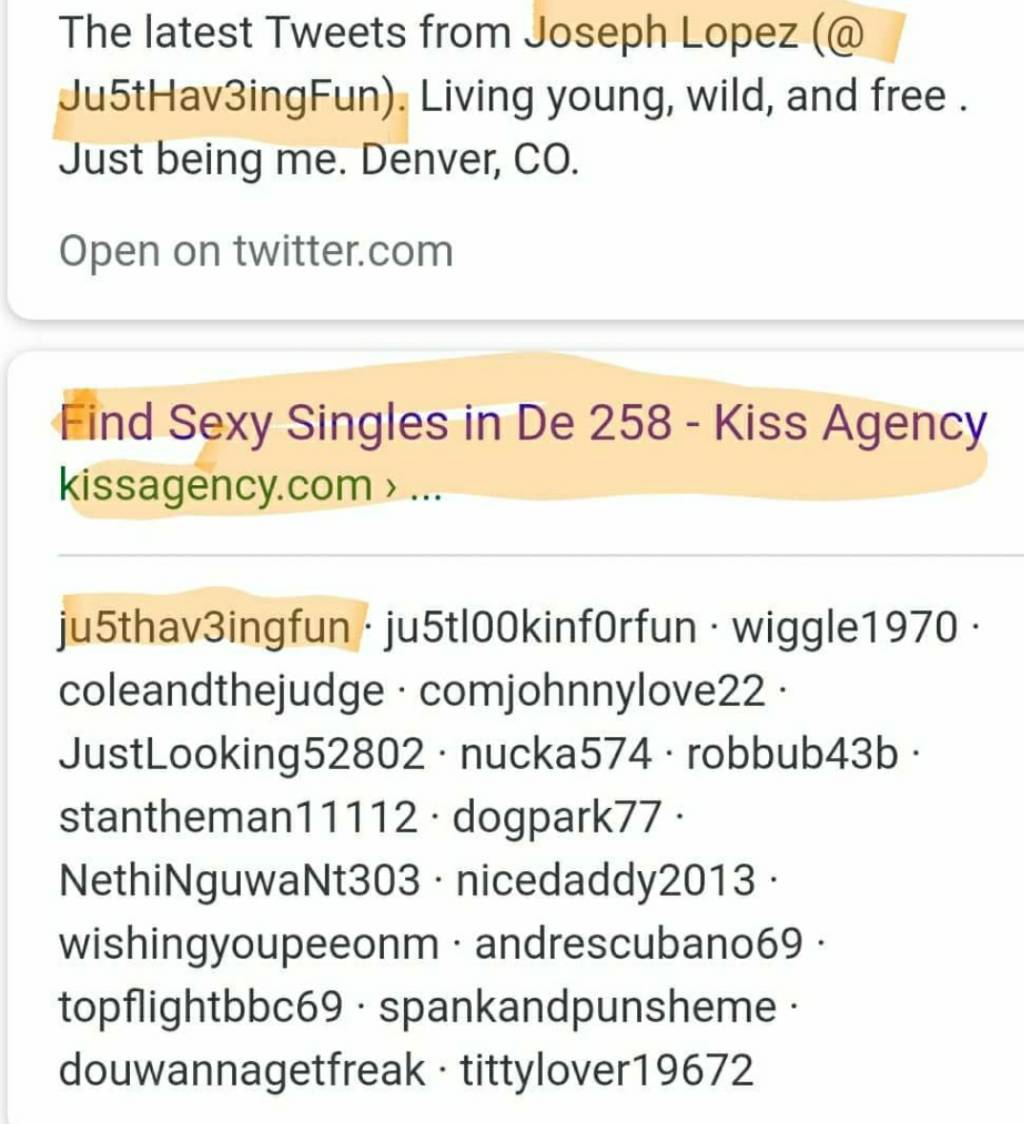Open the Twitter result on twitter.com

(x=256, y=250)
